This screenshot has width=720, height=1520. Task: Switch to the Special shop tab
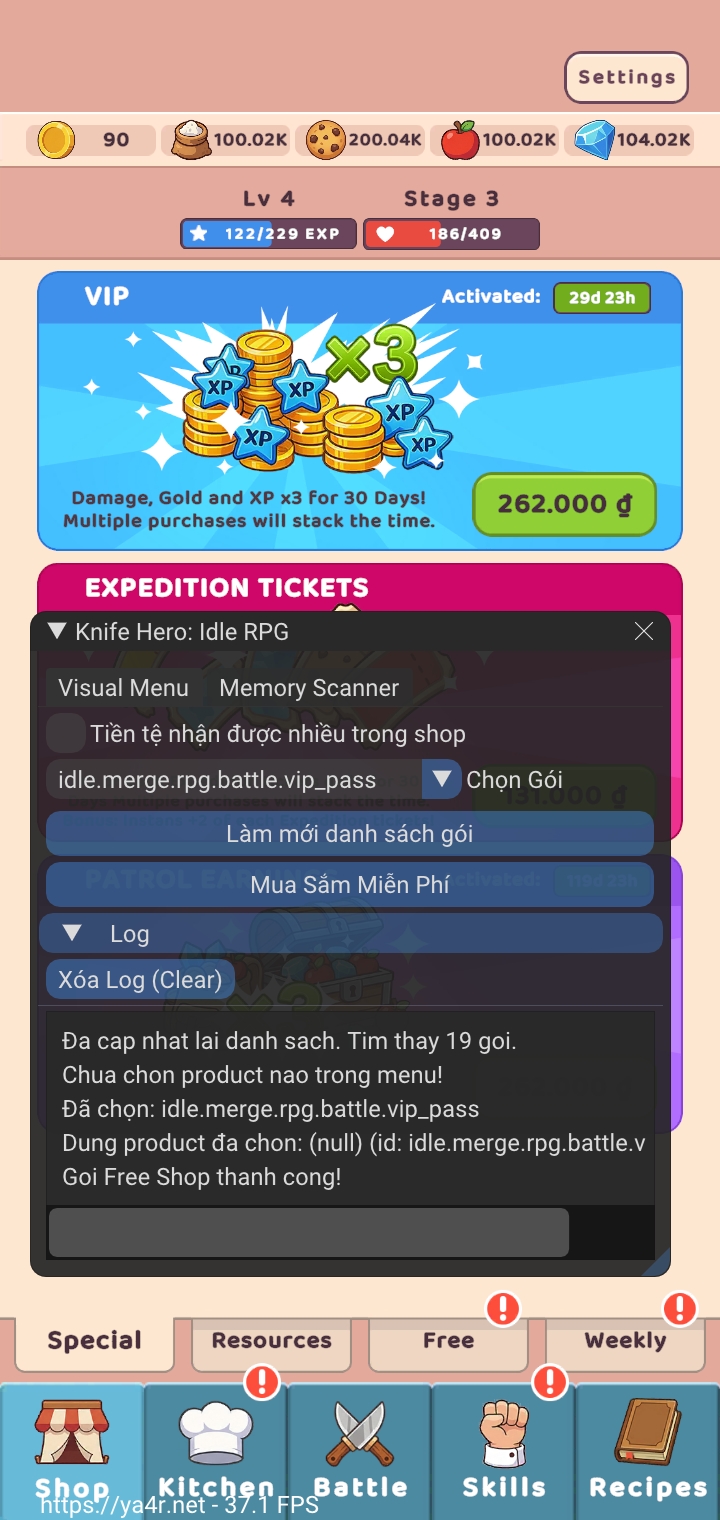pos(95,1341)
